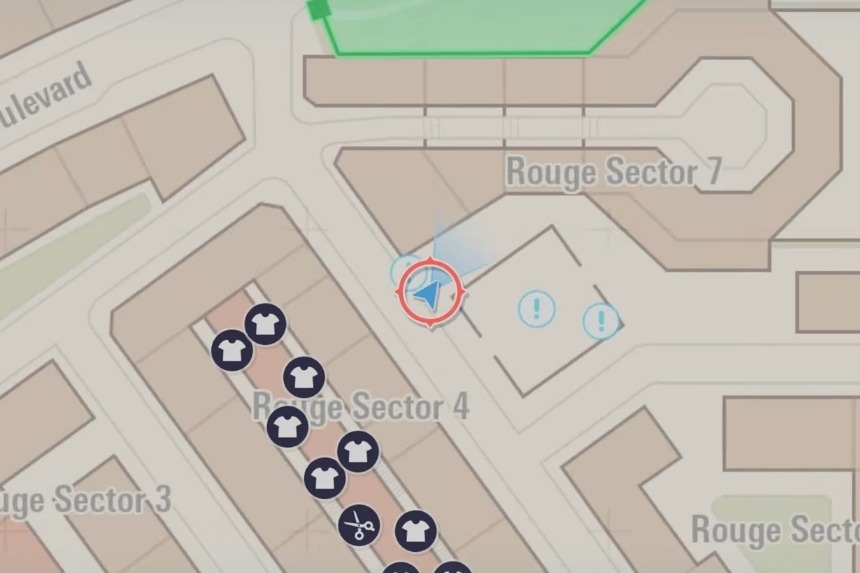Select the scissors hair salon marker
The height and width of the screenshot is (573, 860).
[358, 525]
